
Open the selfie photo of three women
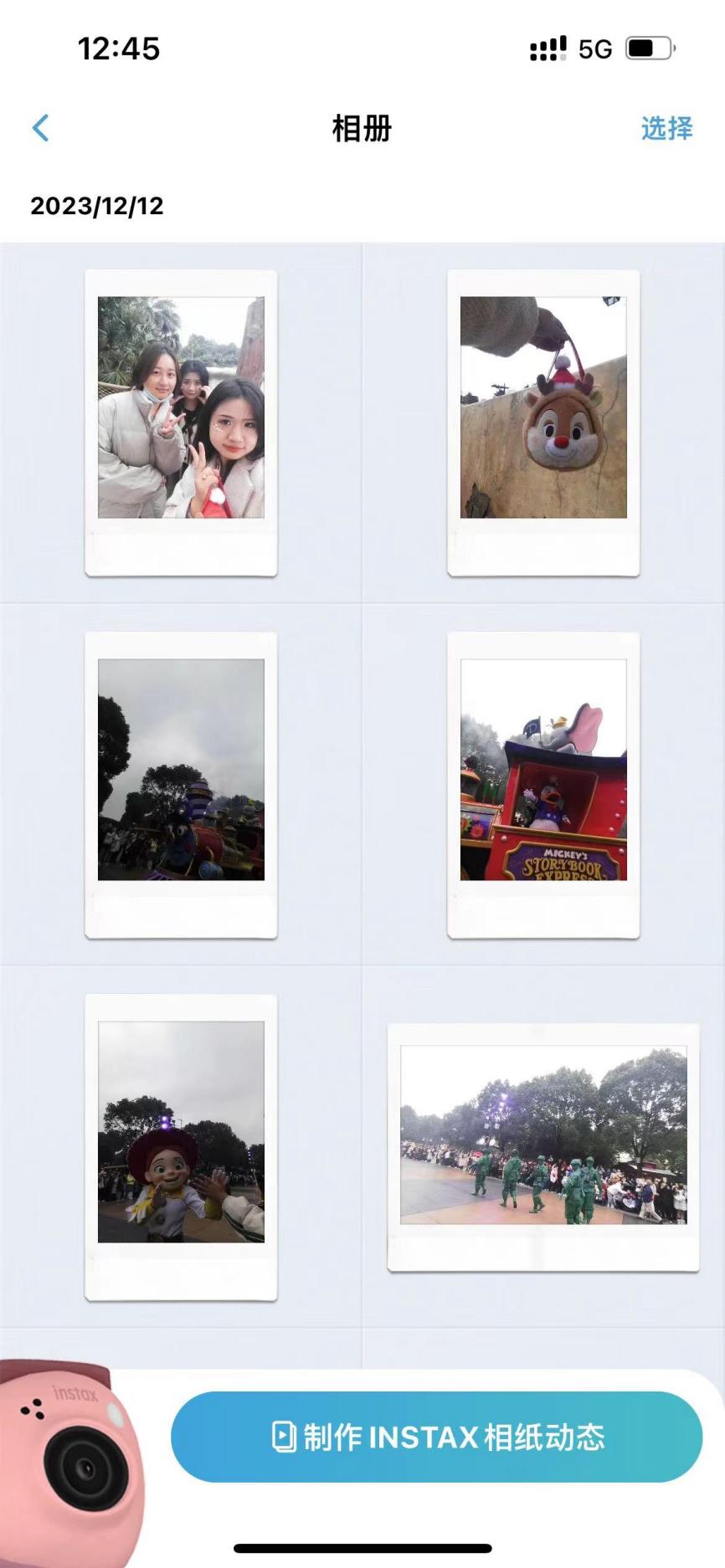click(x=181, y=407)
